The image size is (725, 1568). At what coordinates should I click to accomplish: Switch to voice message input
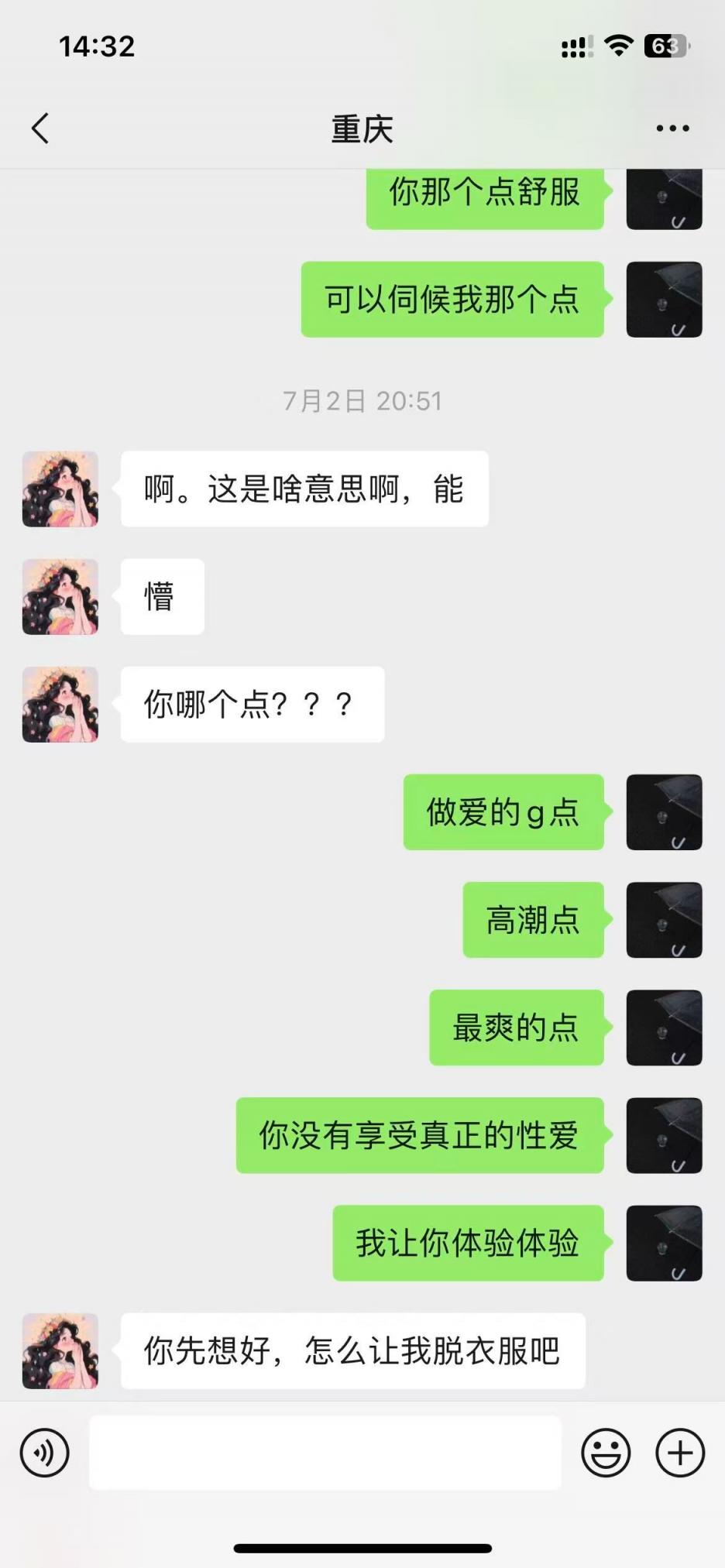[x=45, y=1453]
